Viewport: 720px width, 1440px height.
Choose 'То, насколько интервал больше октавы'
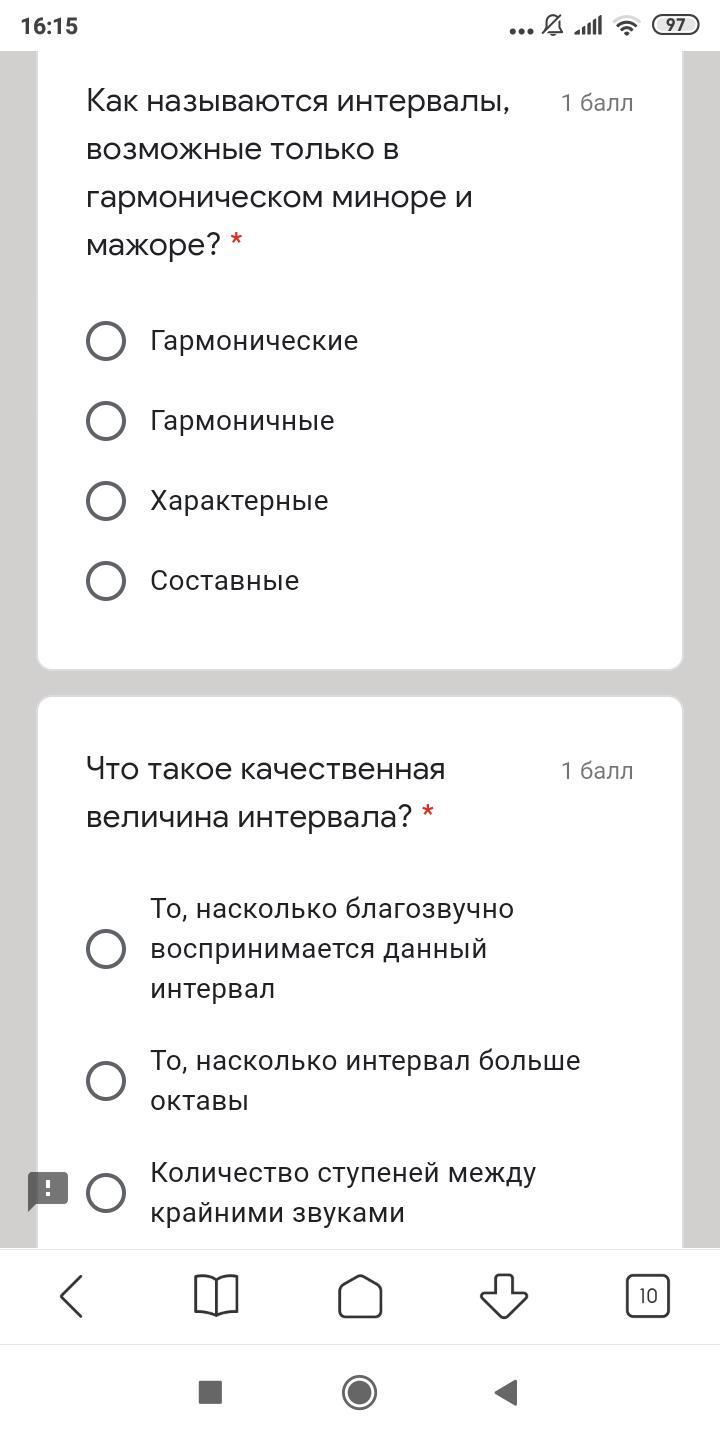point(106,1081)
